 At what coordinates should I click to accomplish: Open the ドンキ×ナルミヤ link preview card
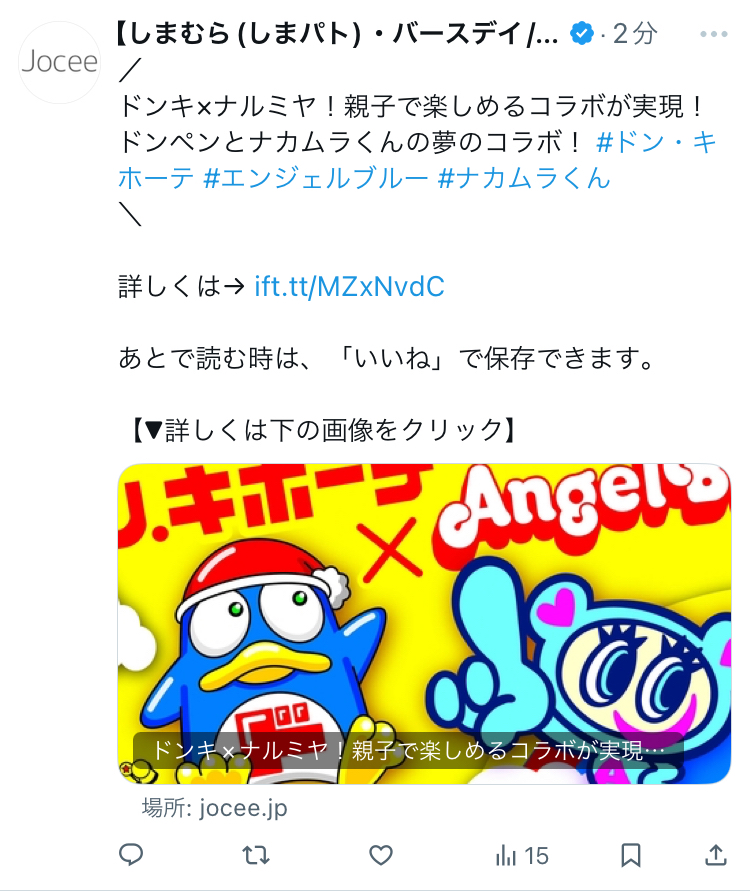tap(424, 623)
